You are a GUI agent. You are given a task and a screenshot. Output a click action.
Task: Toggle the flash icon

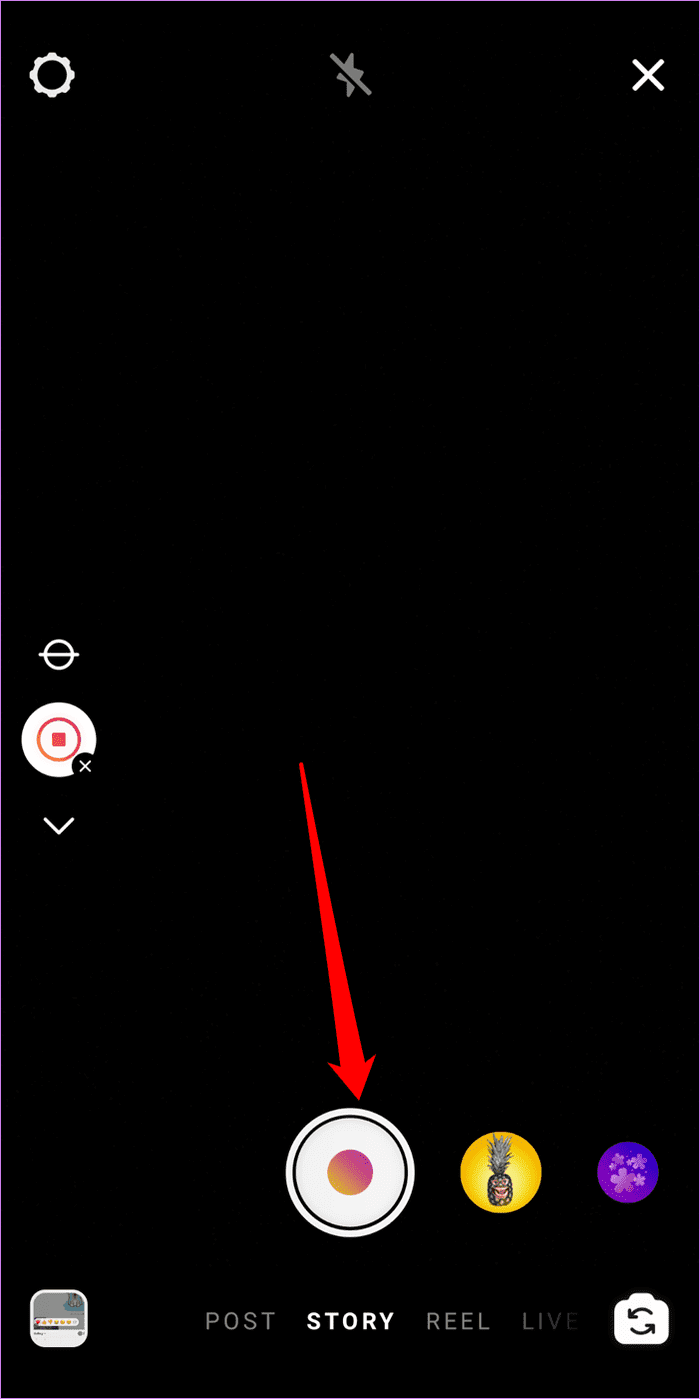tap(351, 75)
